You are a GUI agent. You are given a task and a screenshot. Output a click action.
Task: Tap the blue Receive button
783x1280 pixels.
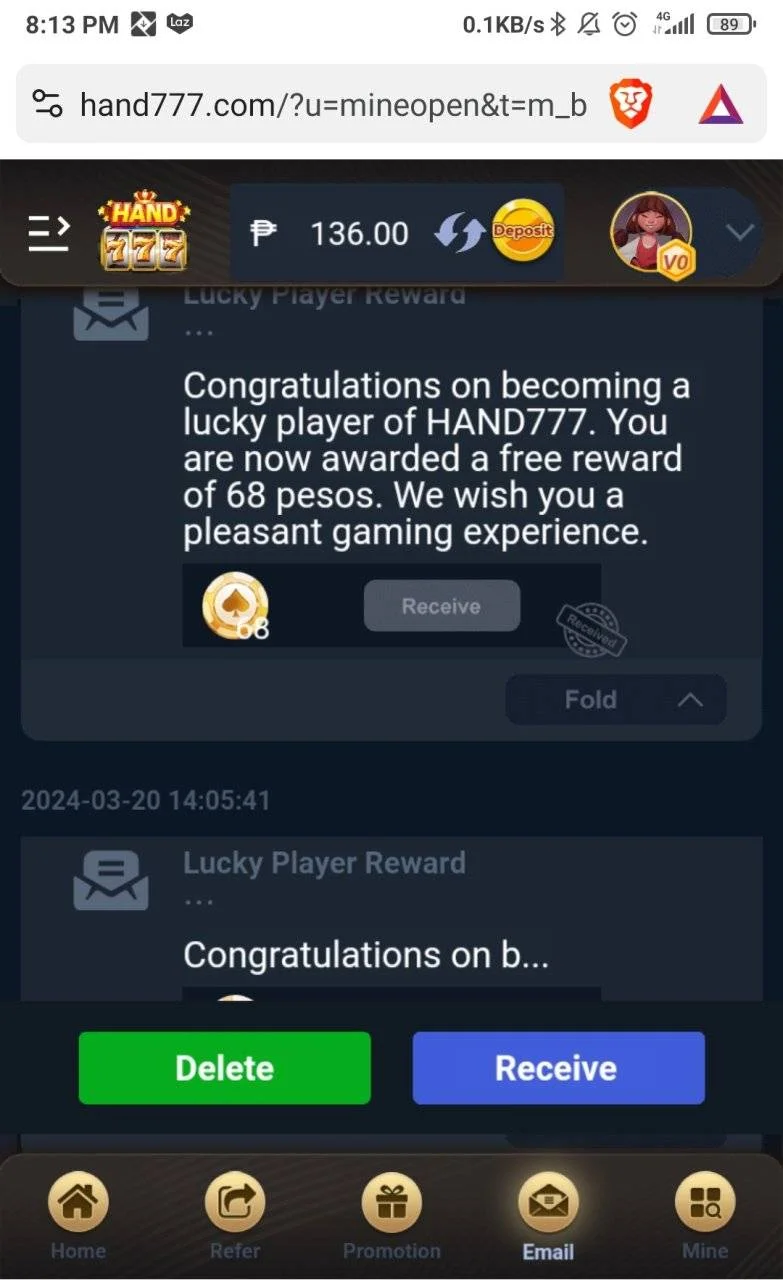[558, 1068]
